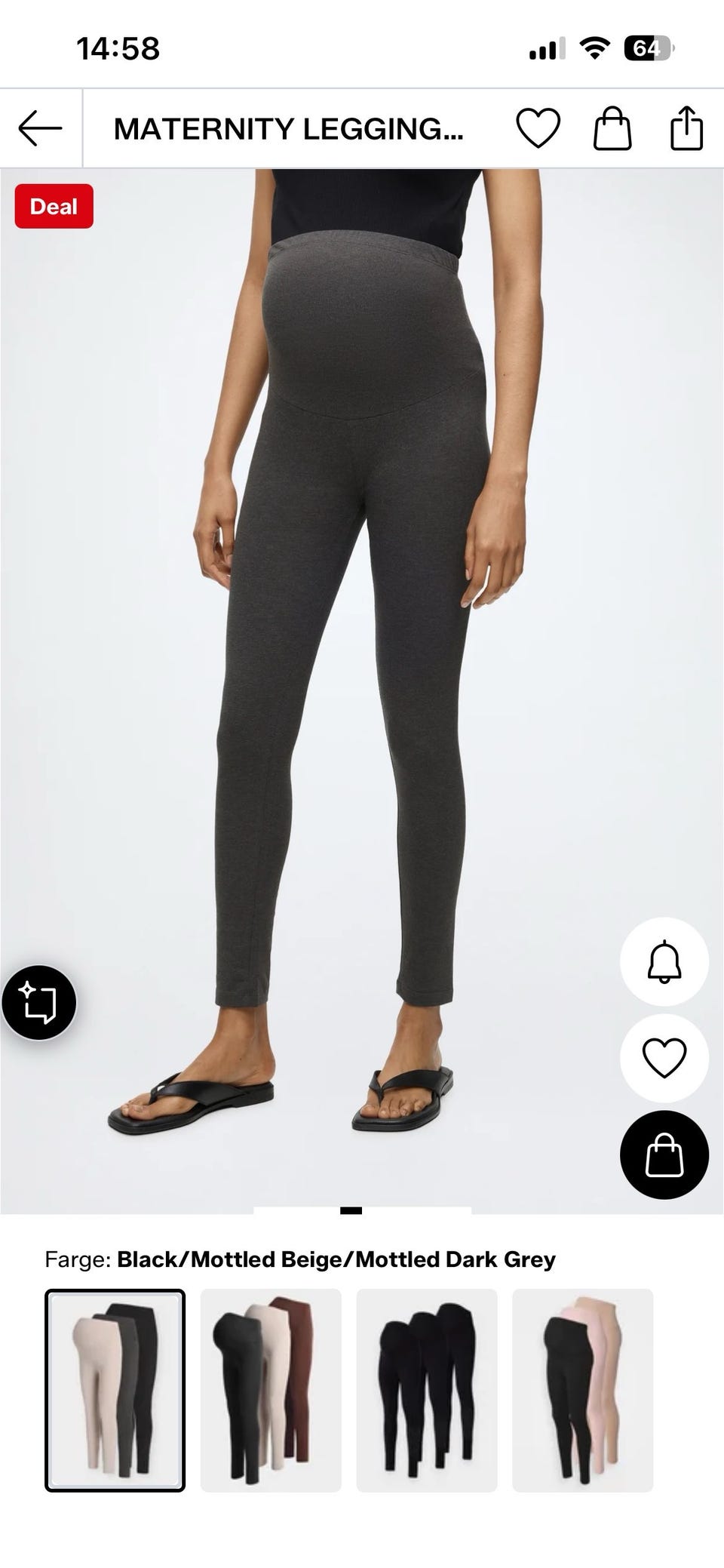Tap the heart icon in the top bar
Image resolution: width=724 pixels, height=1568 pixels.
click(538, 128)
